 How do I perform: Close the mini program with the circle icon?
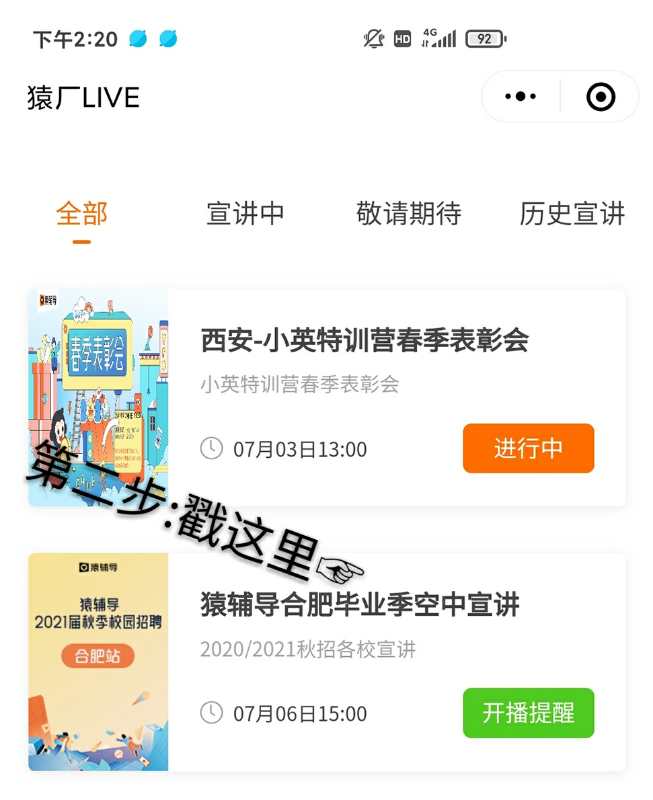[600, 97]
